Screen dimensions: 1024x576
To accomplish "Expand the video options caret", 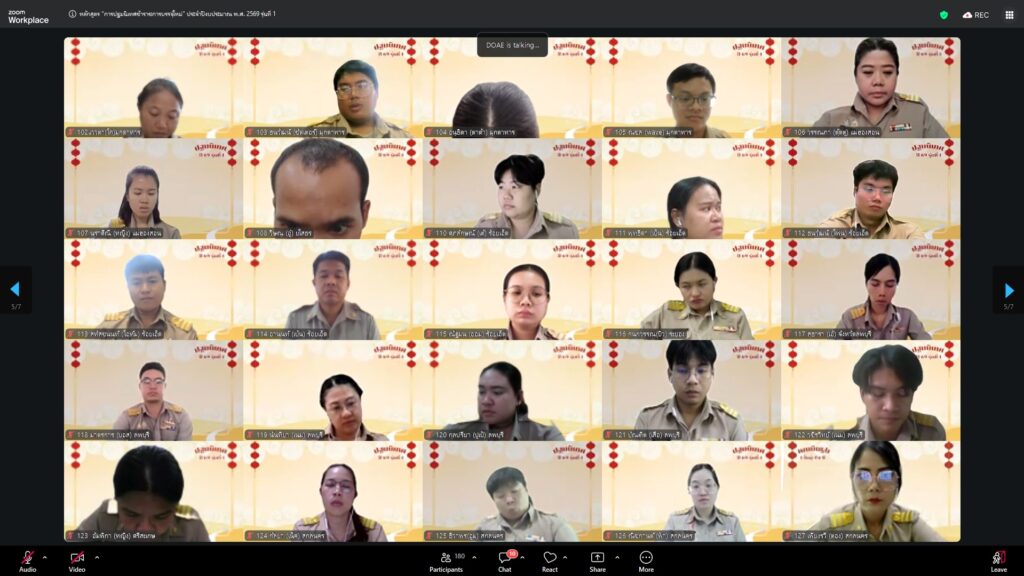I will click(x=95, y=557).
